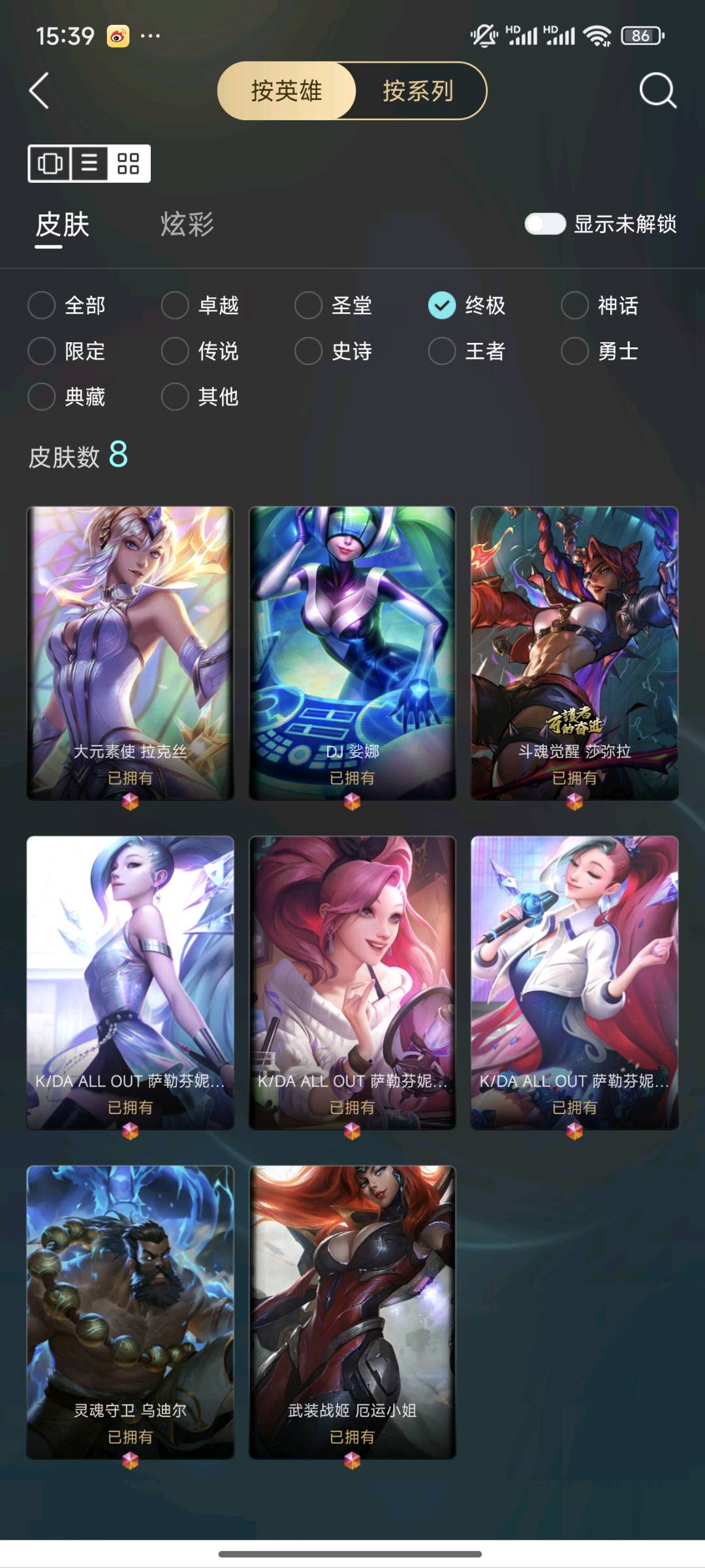Open the search magnifier icon
Image resolution: width=705 pixels, height=1568 pixels.
(657, 90)
